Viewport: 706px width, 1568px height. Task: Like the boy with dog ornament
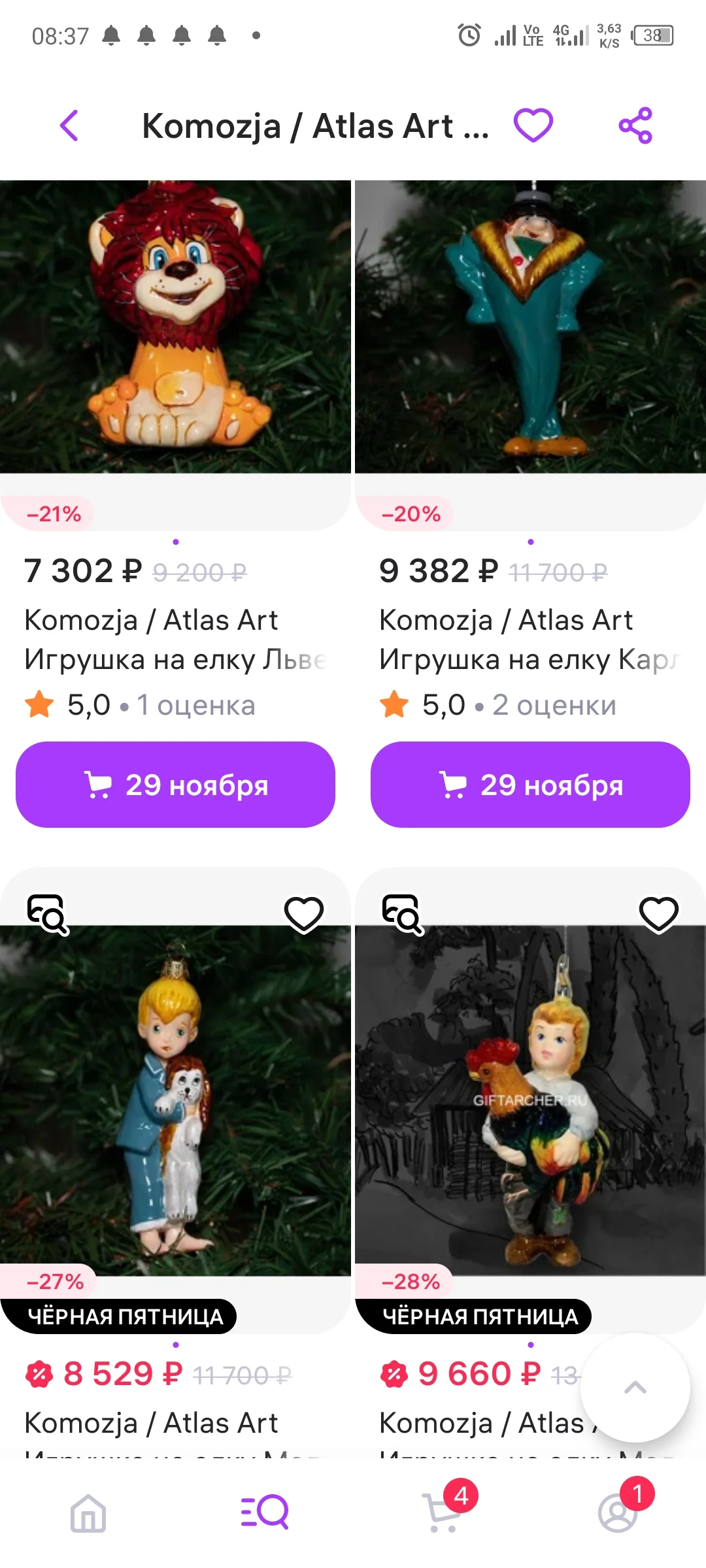pos(304,914)
